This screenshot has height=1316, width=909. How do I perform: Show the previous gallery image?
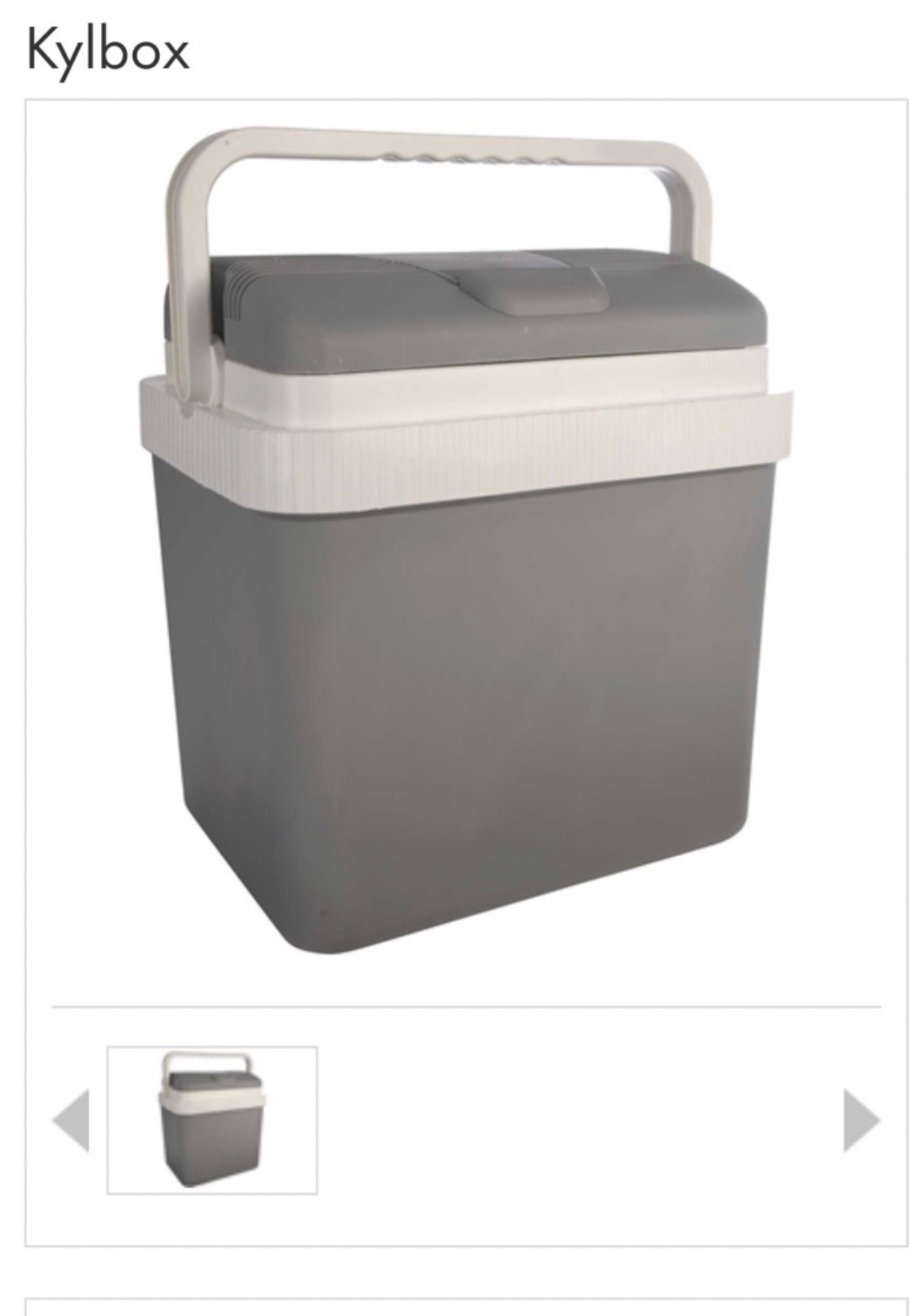(x=72, y=1120)
